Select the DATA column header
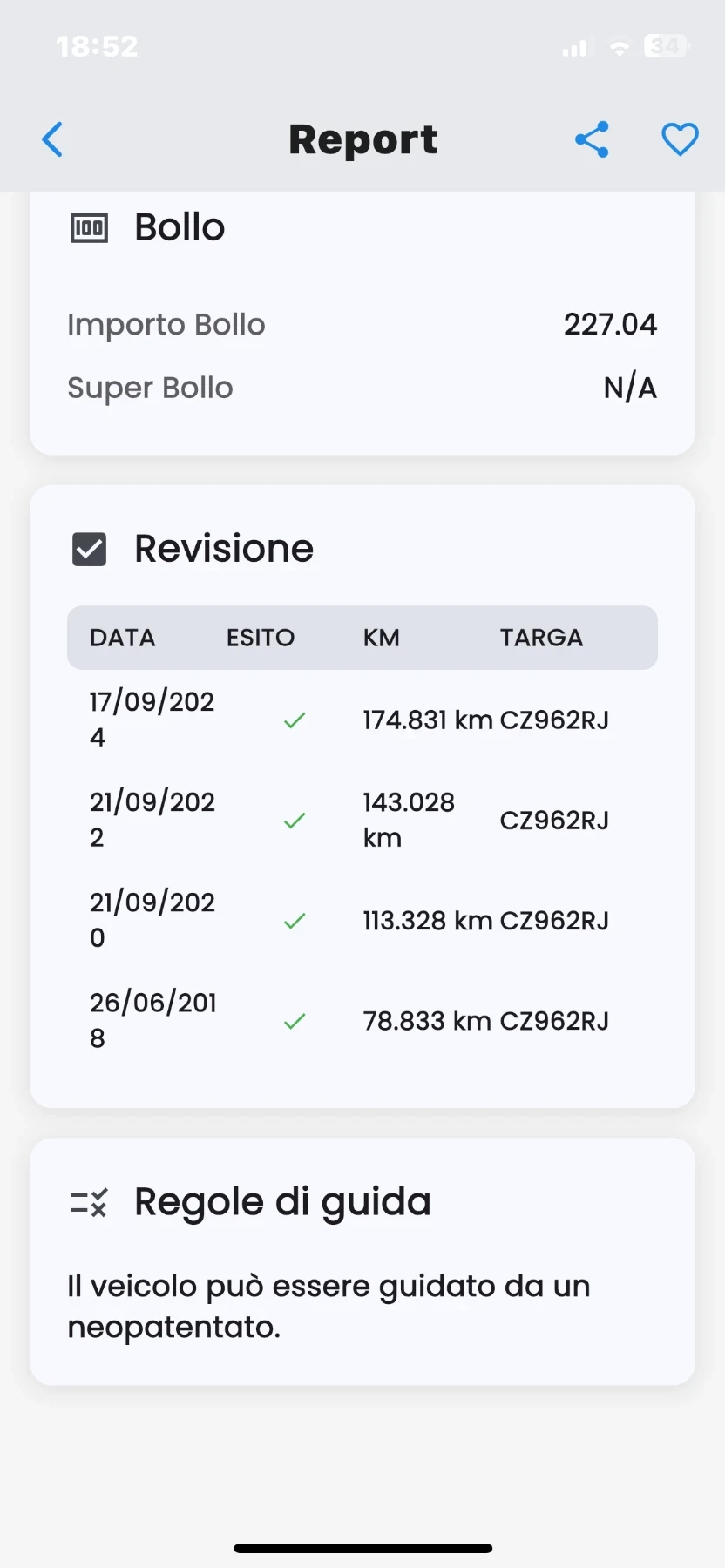This screenshot has width=725, height=1568. pyautogui.click(x=121, y=638)
